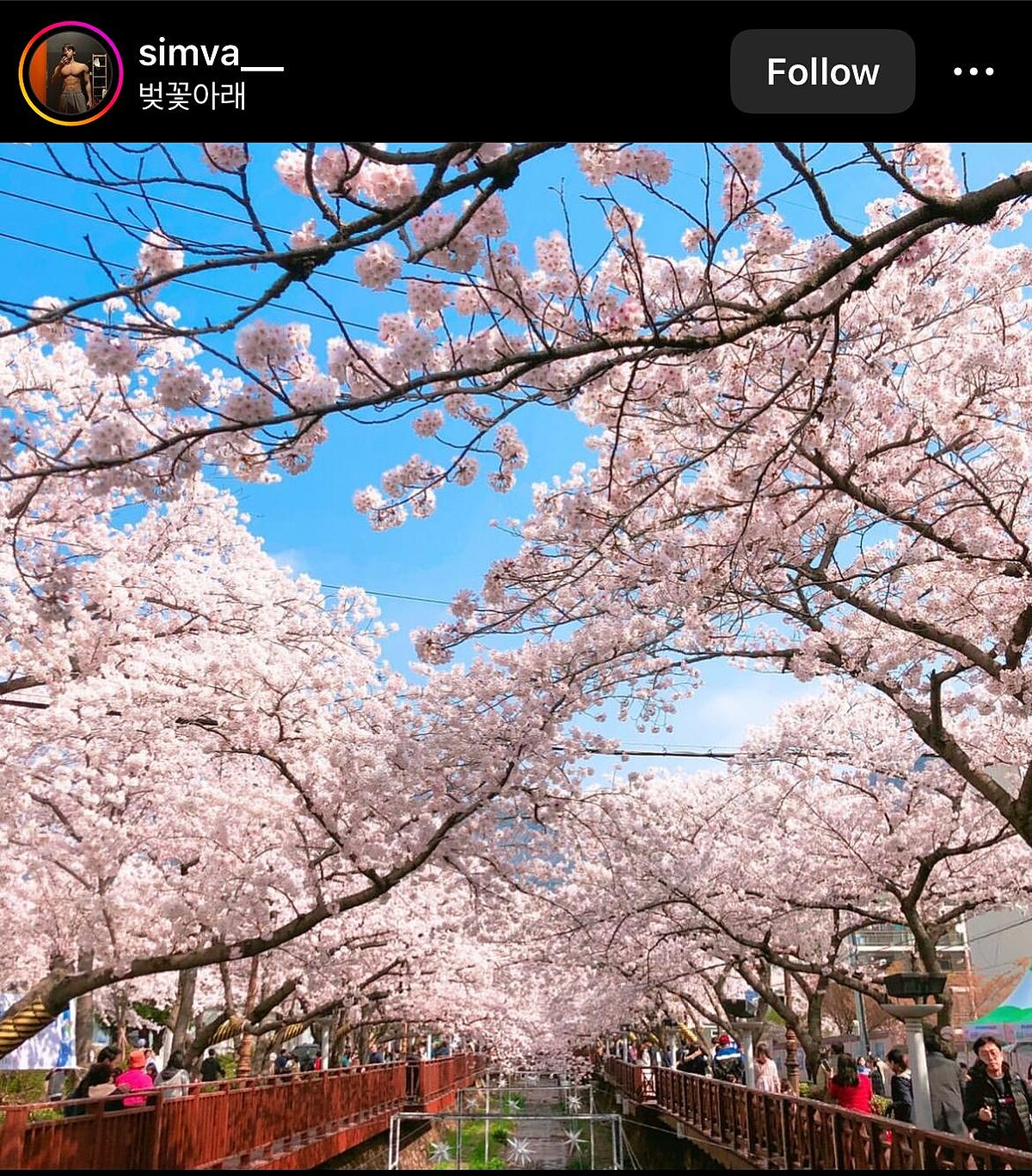View simva__ profile picture story
The height and width of the screenshot is (1176, 1032).
[71, 74]
